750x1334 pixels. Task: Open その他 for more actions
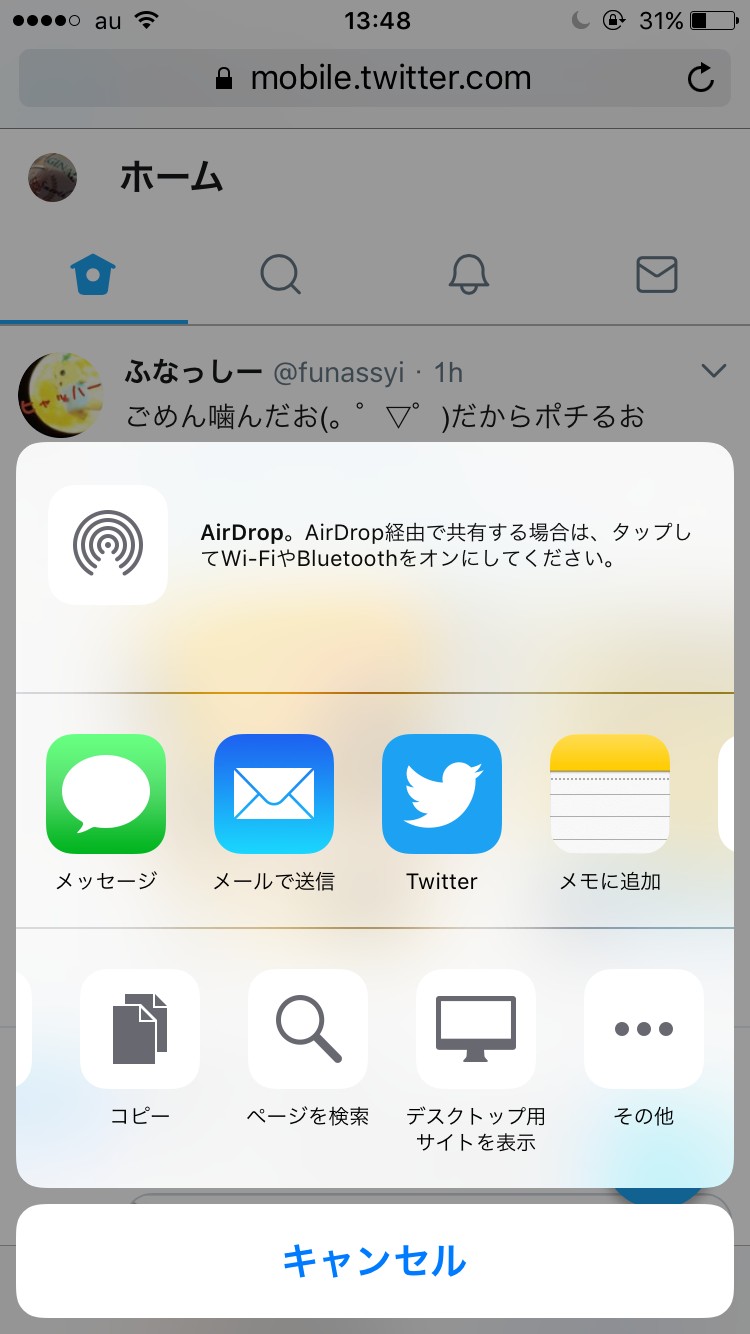644,1029
